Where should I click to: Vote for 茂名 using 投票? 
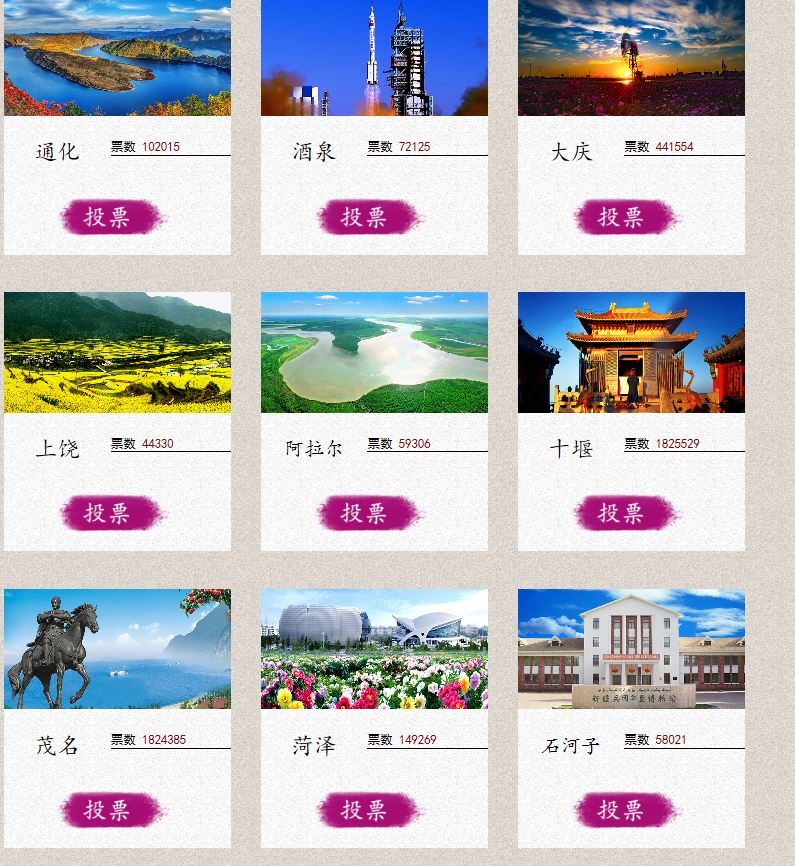click(110, 810)
